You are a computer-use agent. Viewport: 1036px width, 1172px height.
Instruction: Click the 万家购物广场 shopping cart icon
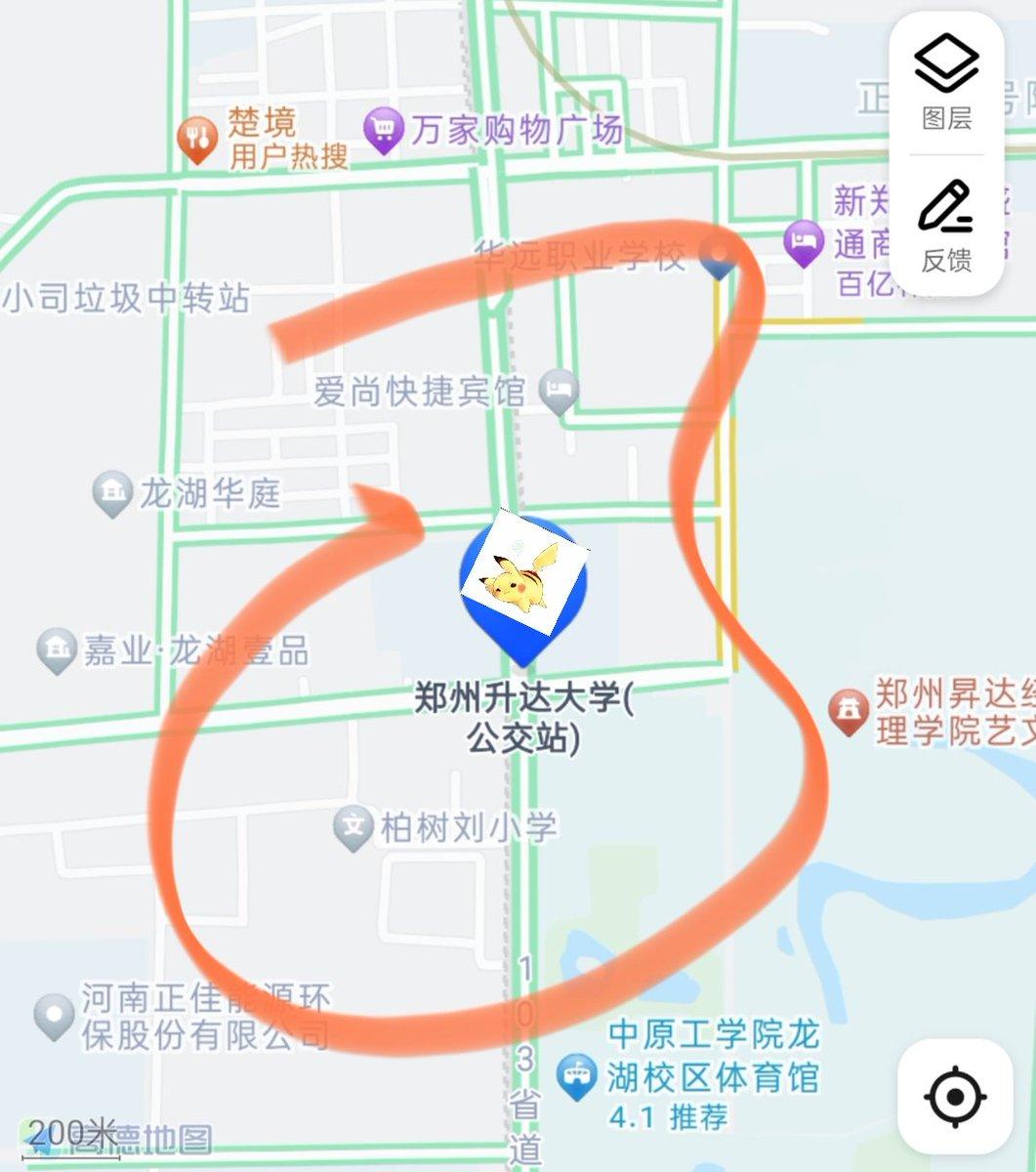383,128
